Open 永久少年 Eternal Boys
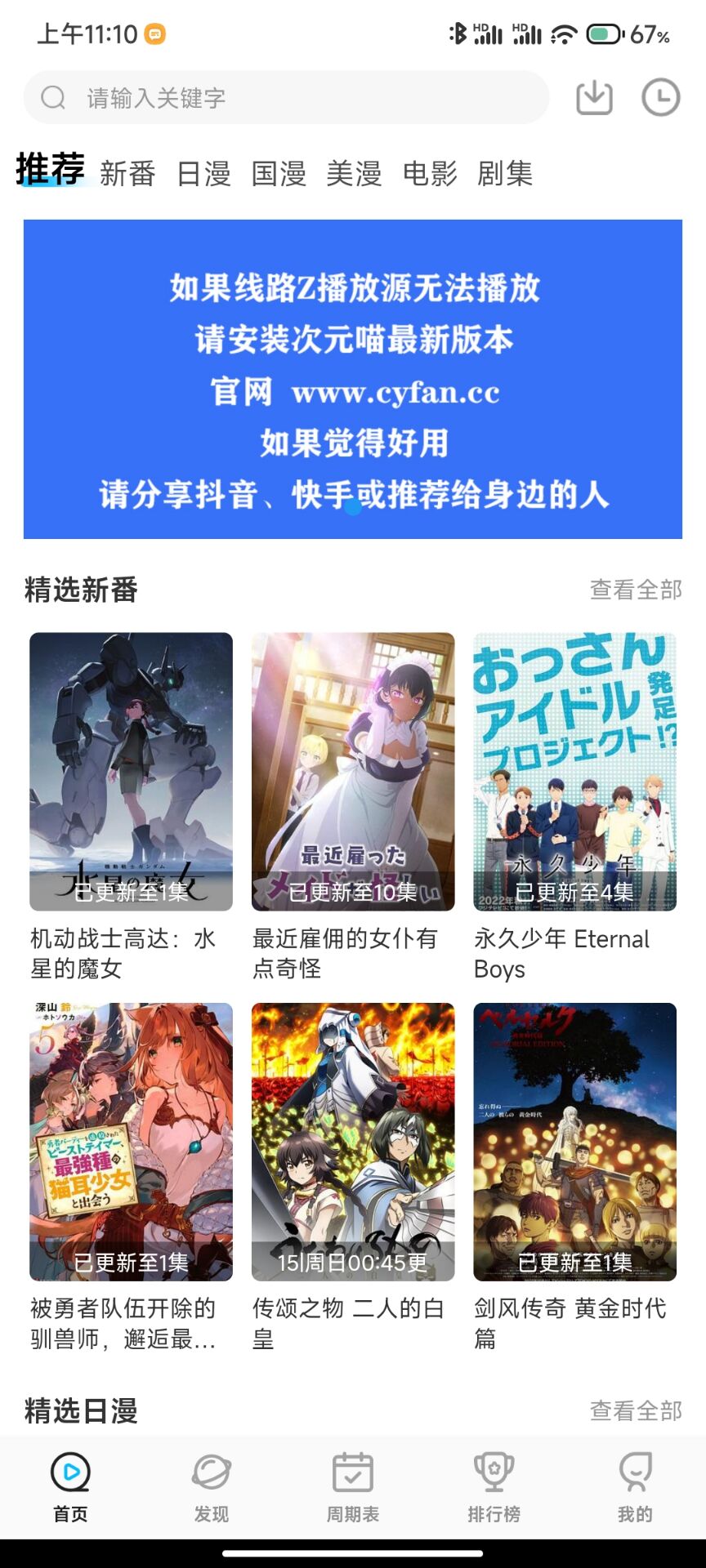706x1568 pixels. tap(575, 772)
